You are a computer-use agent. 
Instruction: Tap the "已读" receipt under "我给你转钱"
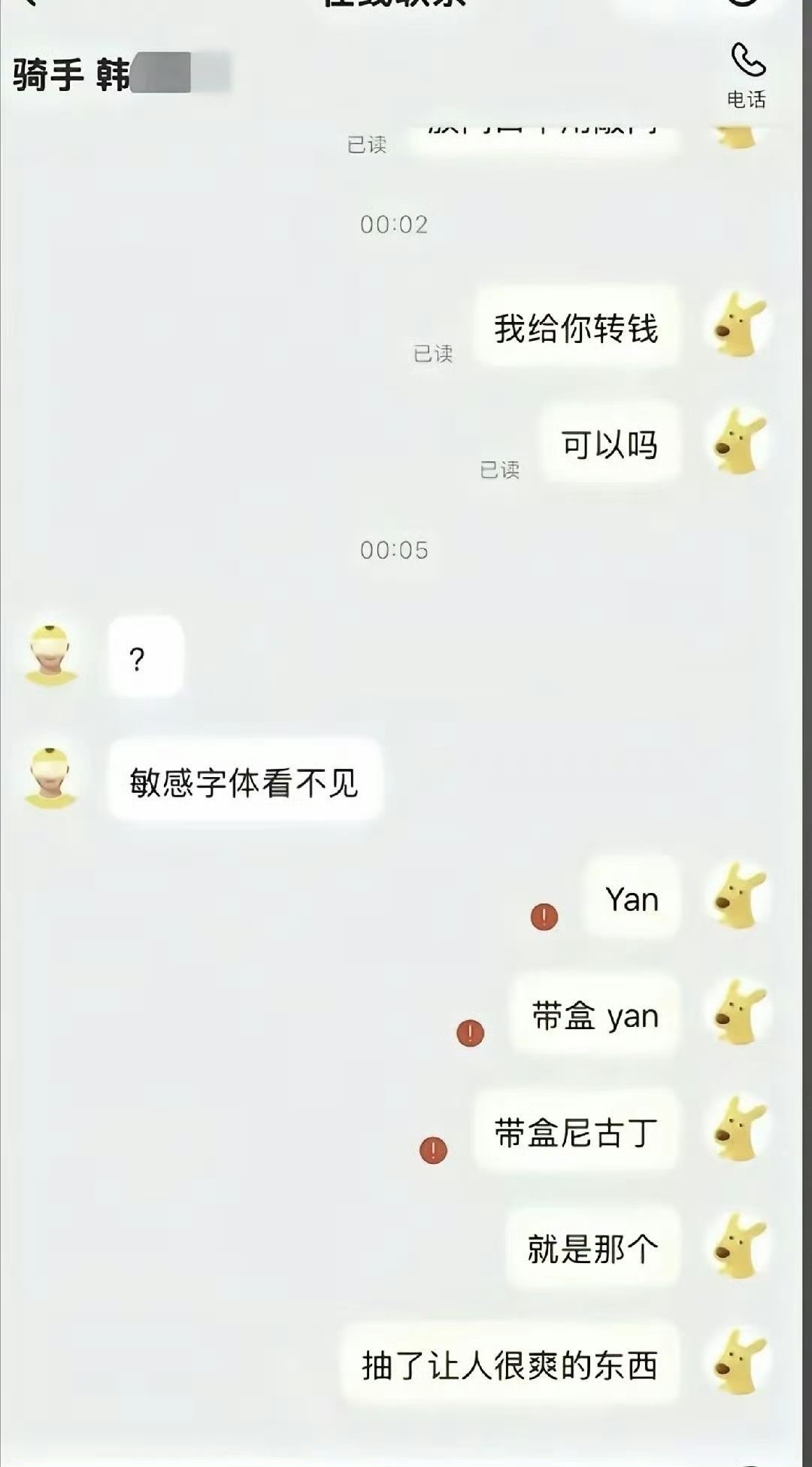[x=434, y=352]
